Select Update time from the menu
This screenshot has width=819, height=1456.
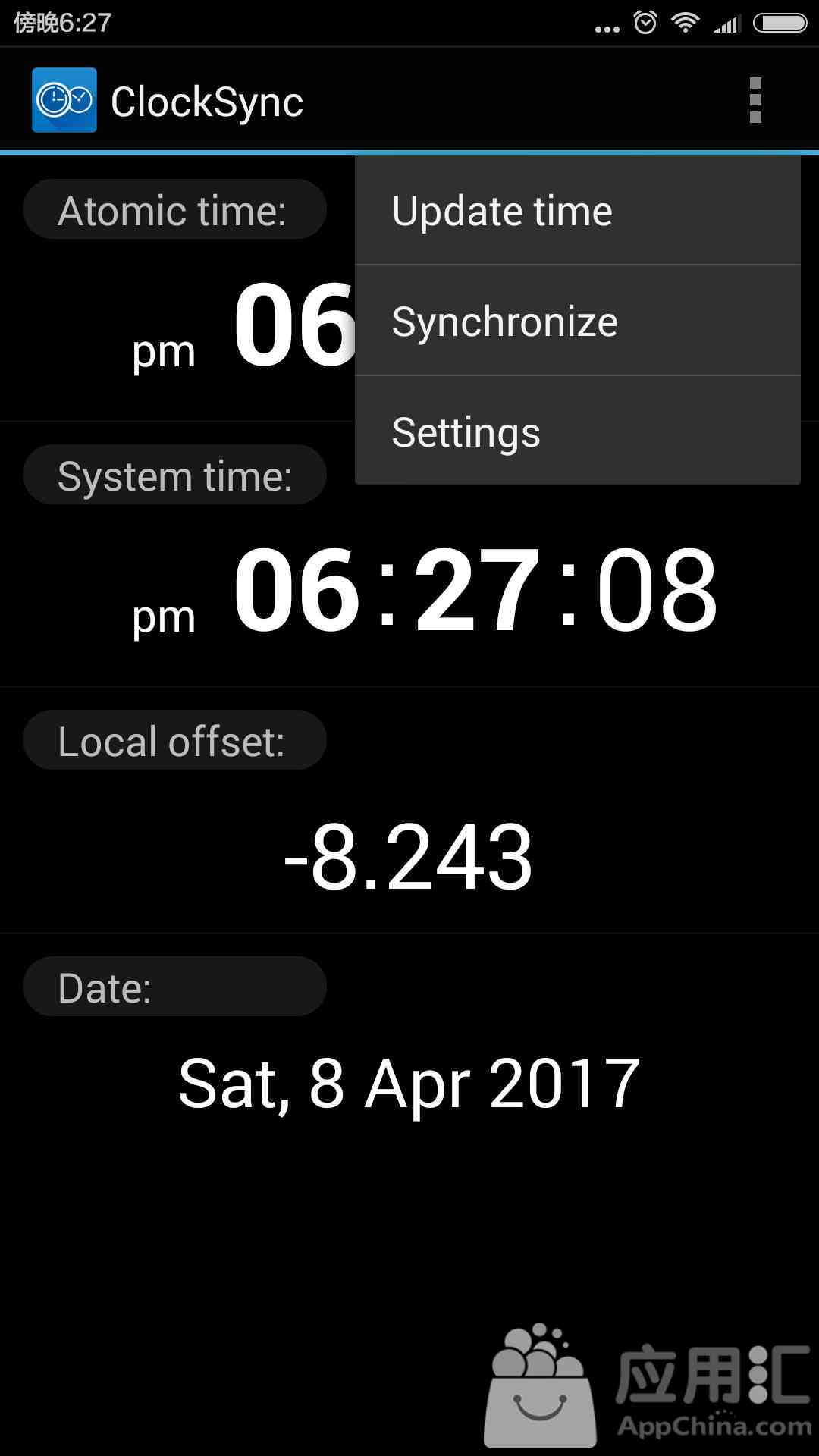[578, 211]
